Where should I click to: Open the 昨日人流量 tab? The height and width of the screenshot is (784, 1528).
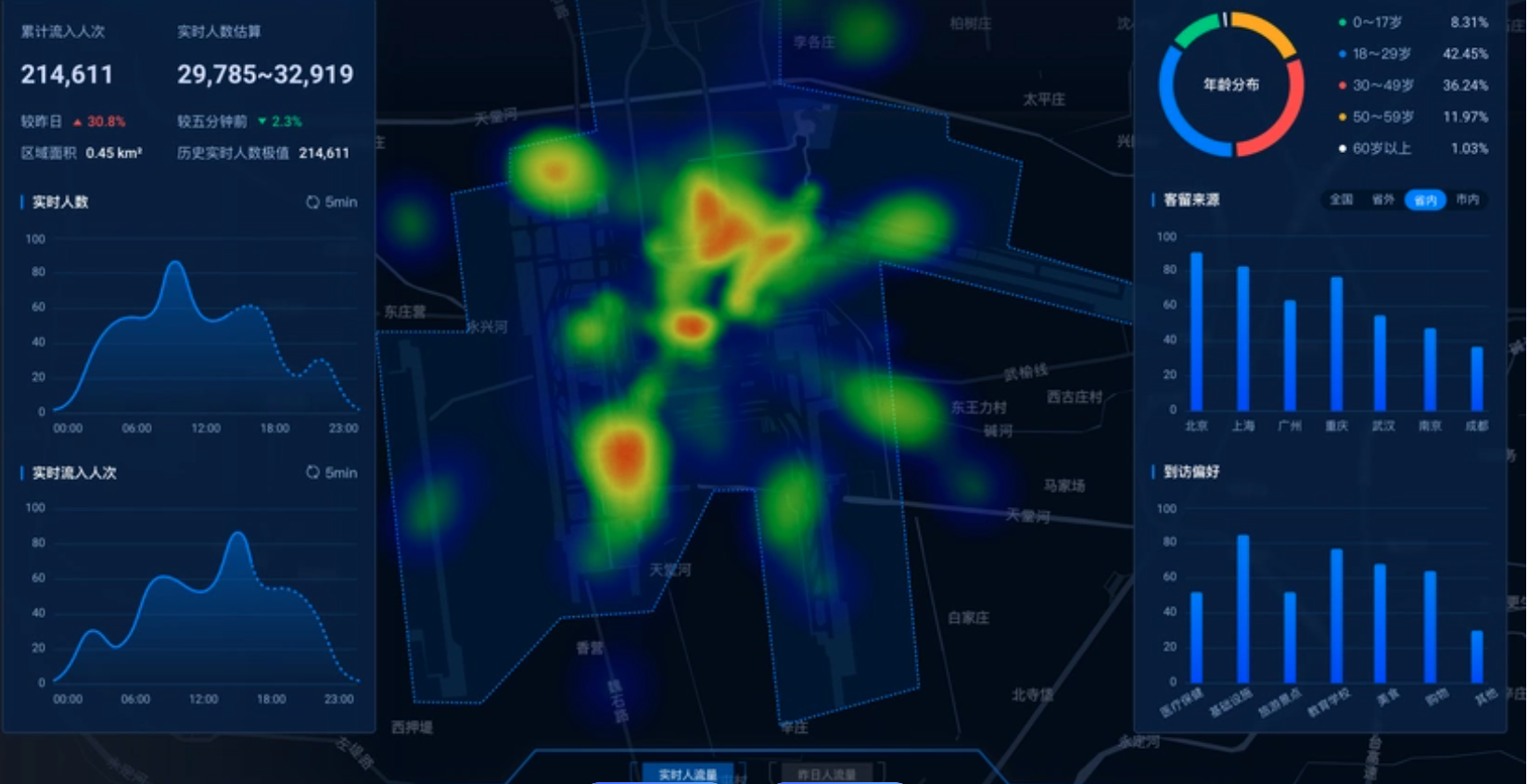tap(827, 774)
